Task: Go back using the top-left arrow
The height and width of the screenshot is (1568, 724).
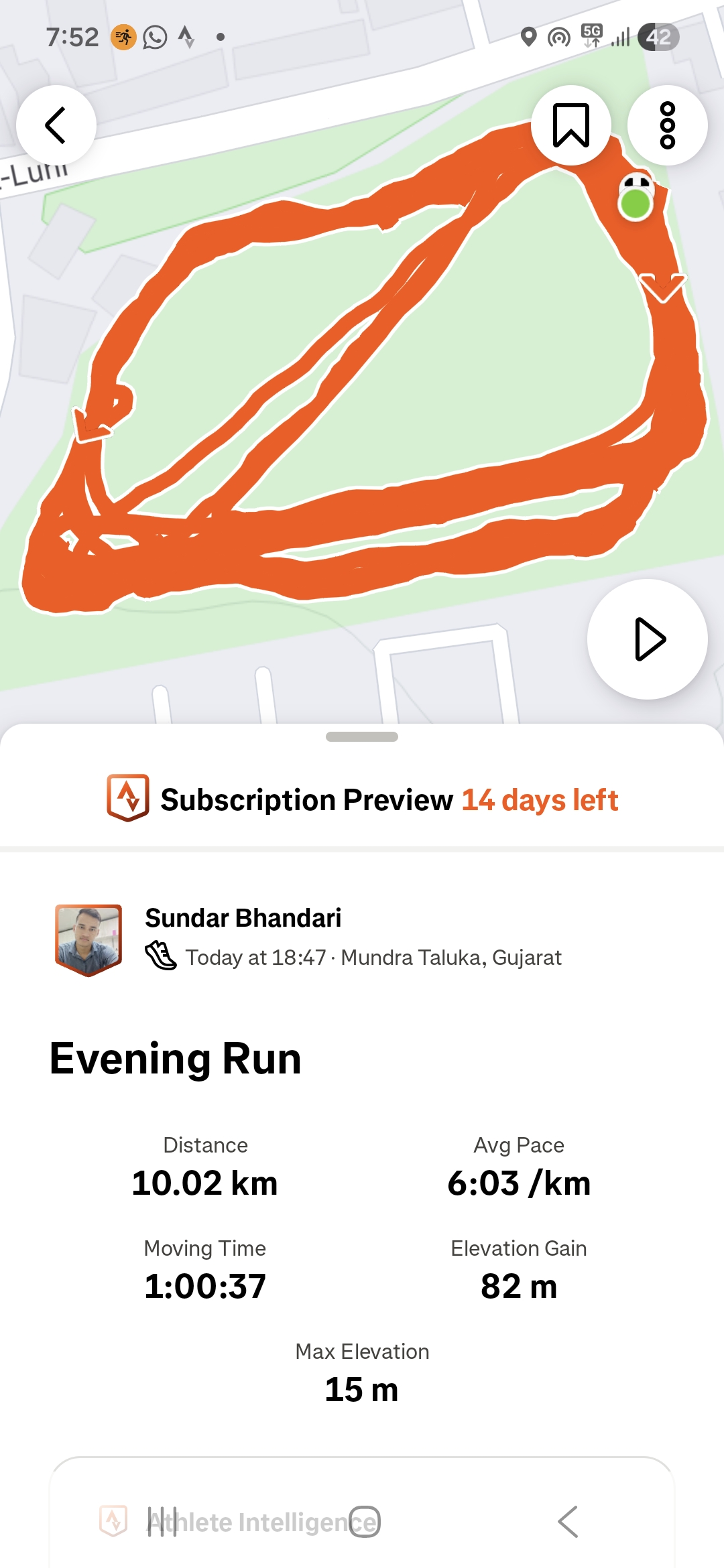Action: (x=56, y=125)
